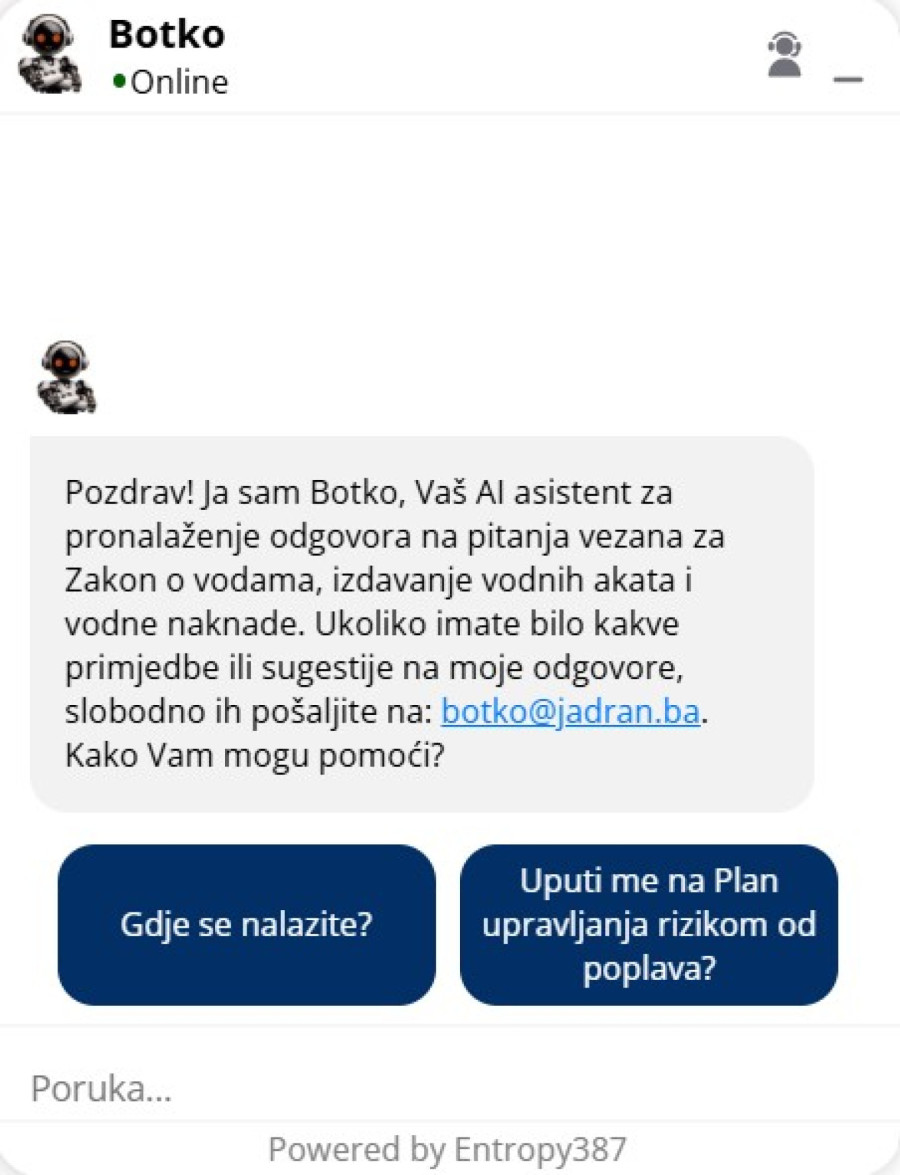
Task: Choose 'Uputi me na Plan upravljanja rizikom od poplava?'
Action: click(648, 924)
